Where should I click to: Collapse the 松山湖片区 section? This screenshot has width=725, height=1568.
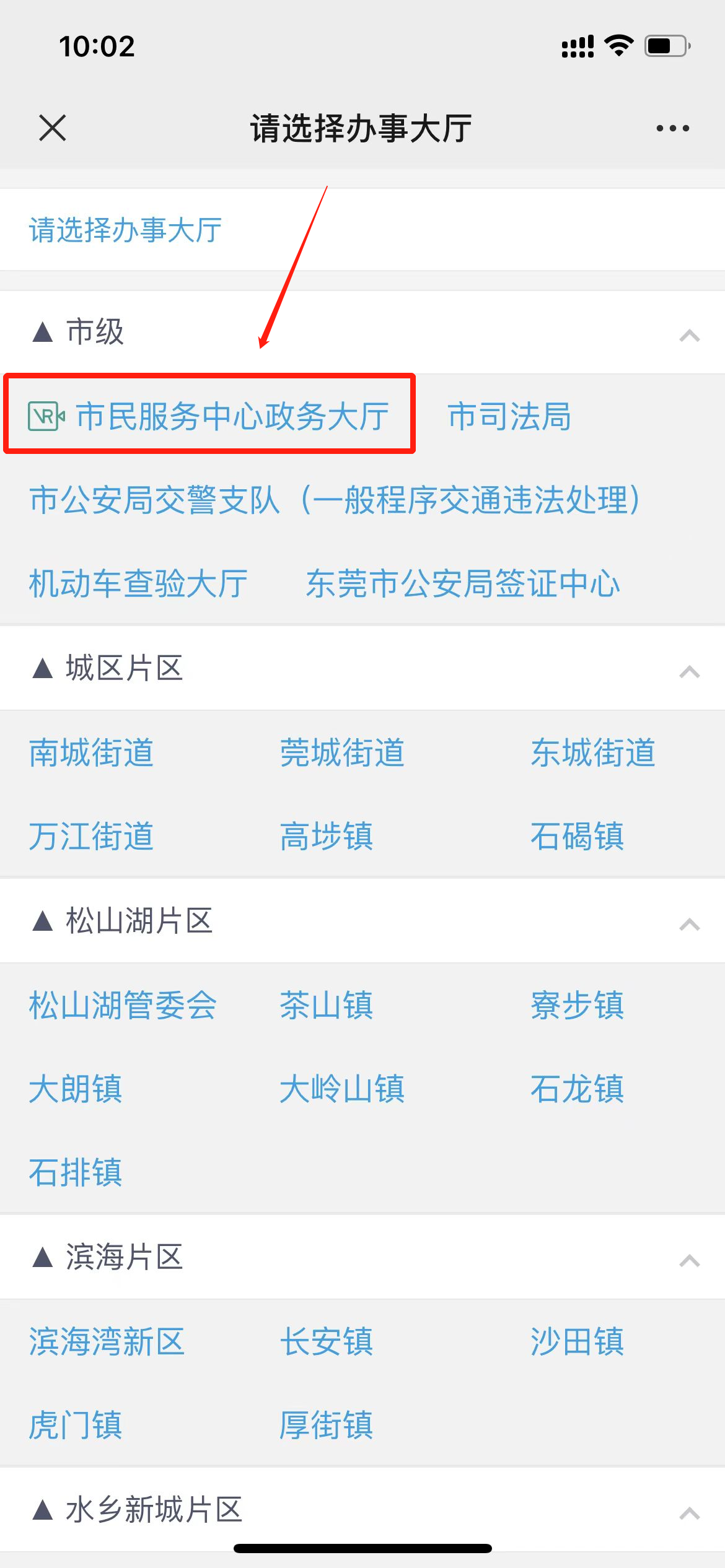point(689,924)
